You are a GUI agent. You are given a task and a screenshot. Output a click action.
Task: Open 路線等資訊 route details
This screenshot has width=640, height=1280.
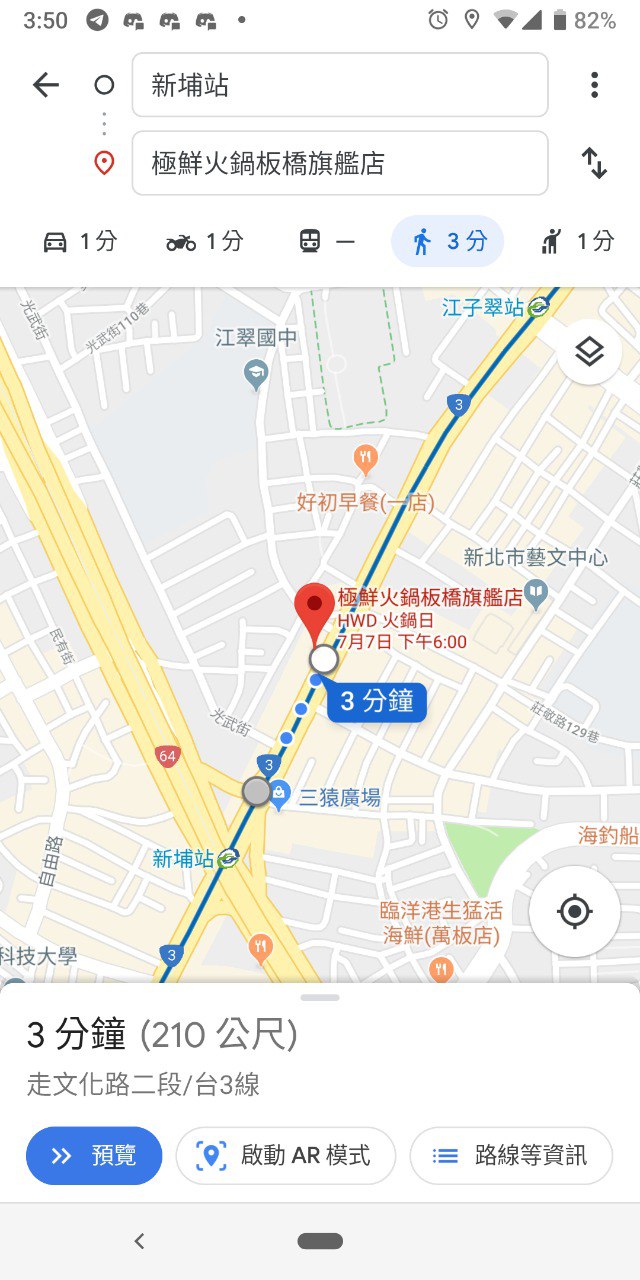coord(510,1156)
